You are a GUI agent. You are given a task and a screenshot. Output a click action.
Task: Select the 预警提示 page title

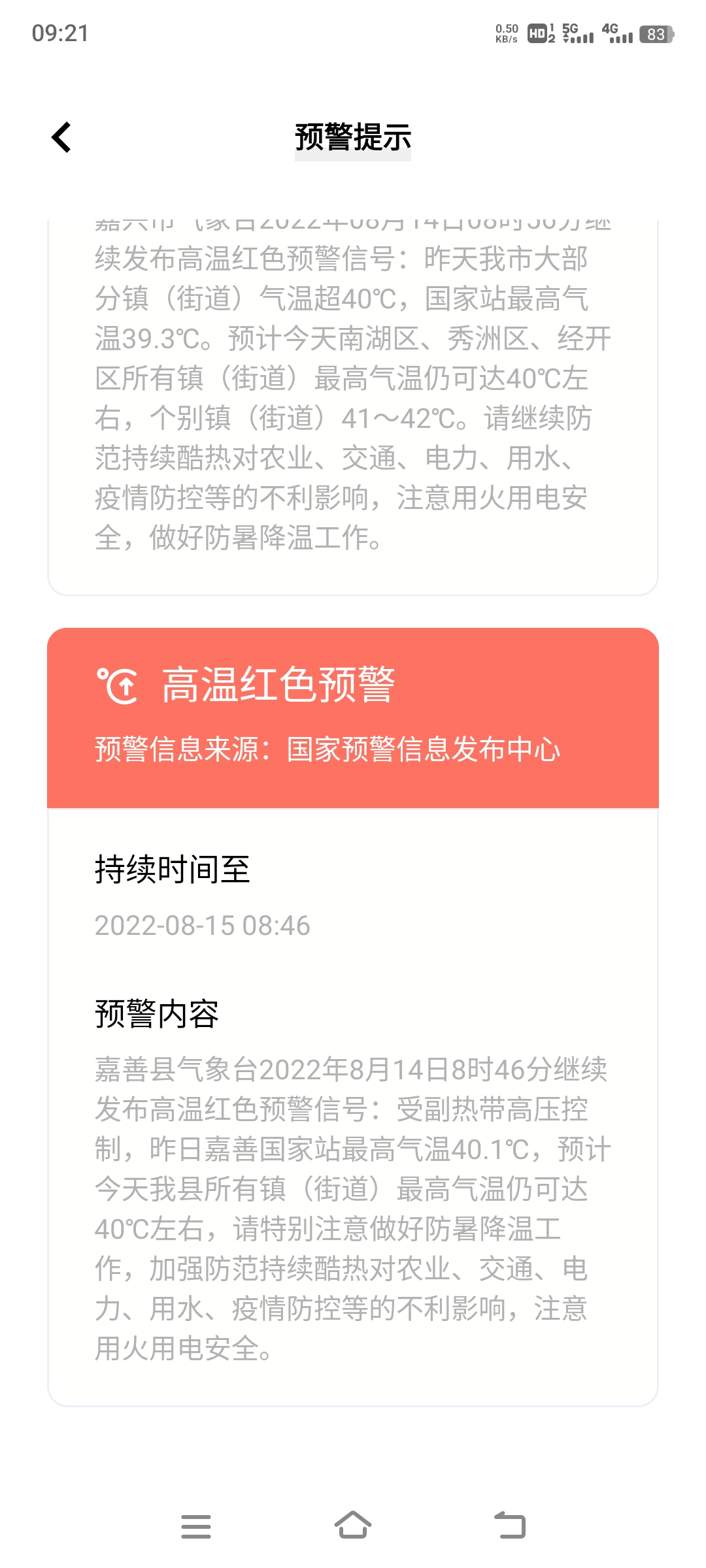coord(353,137)
